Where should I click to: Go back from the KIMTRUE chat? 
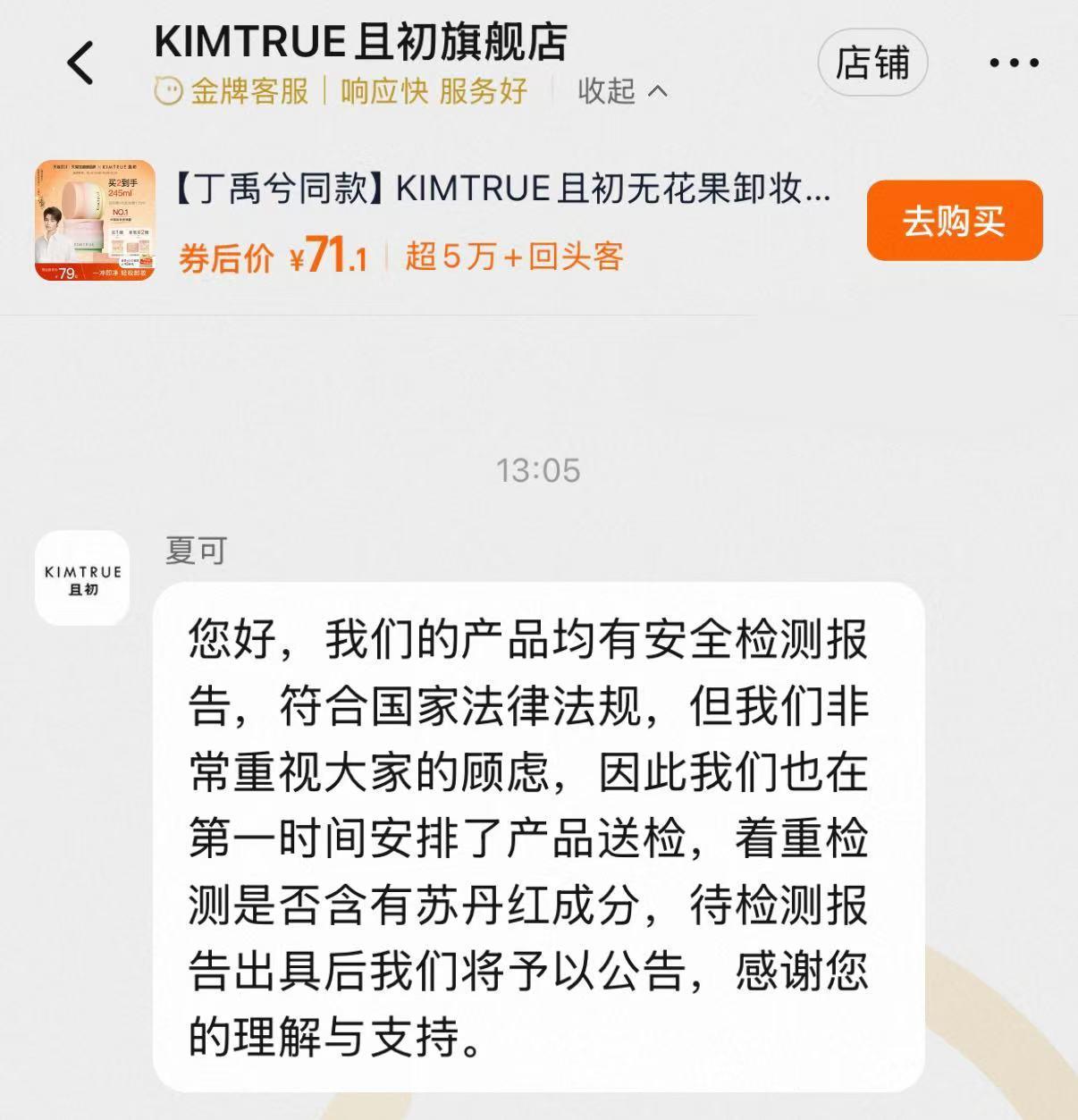[80, 63]
